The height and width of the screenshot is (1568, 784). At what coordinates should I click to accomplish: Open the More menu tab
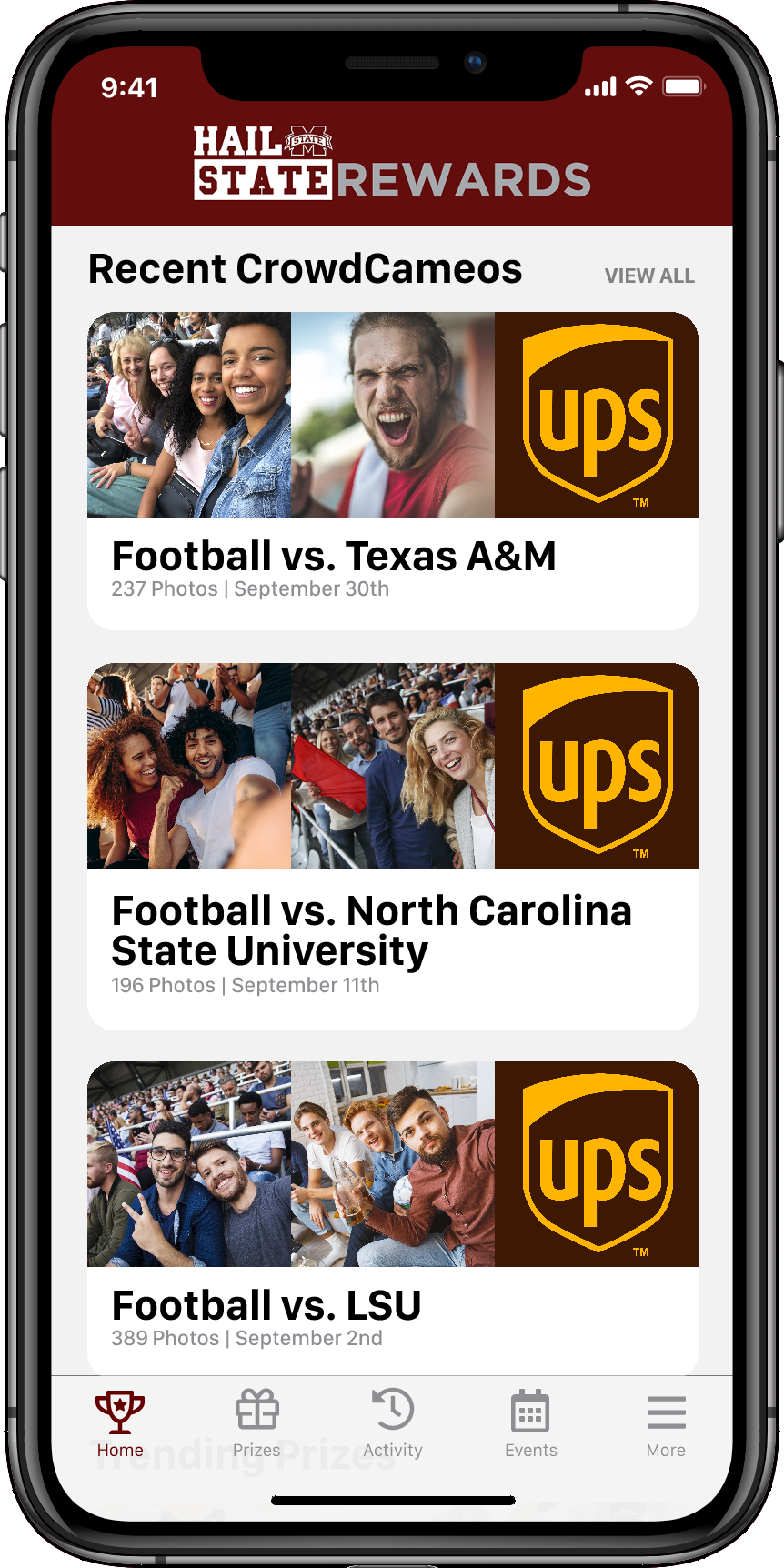point(666,1424)
